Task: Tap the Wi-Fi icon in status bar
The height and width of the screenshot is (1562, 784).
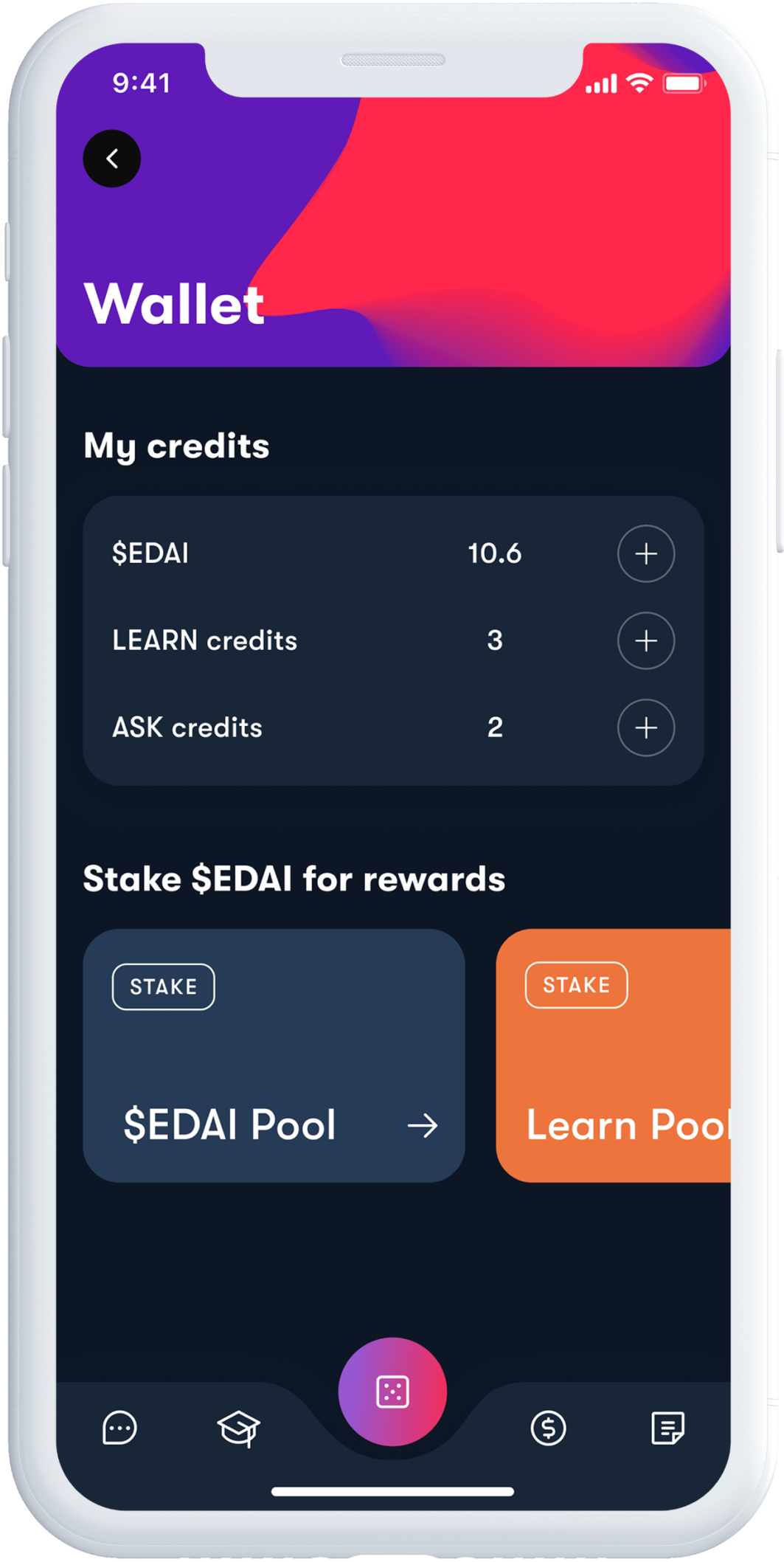Action: coord(639,83)
